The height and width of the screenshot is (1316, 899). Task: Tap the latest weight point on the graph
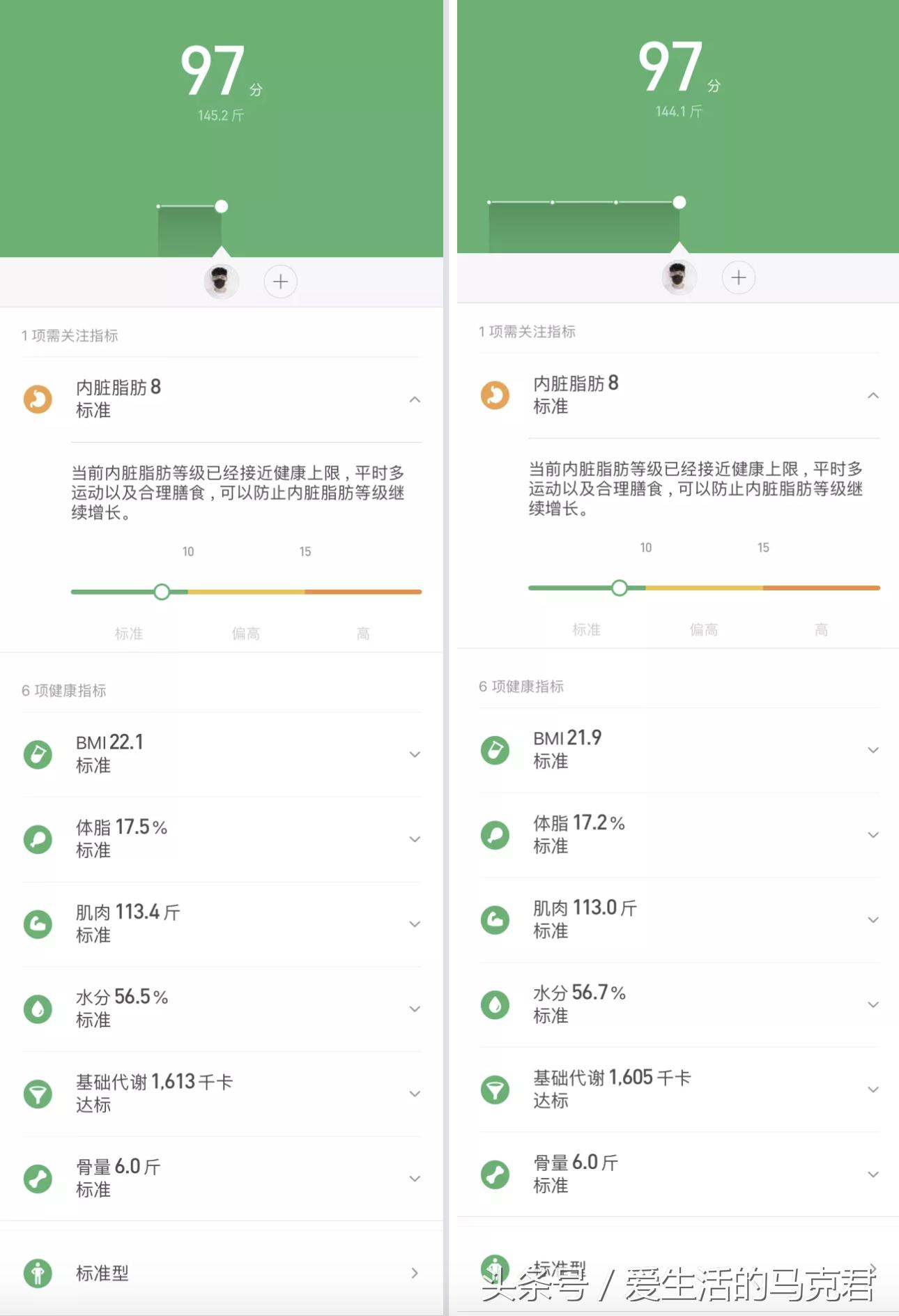click(x=222, y=206)
